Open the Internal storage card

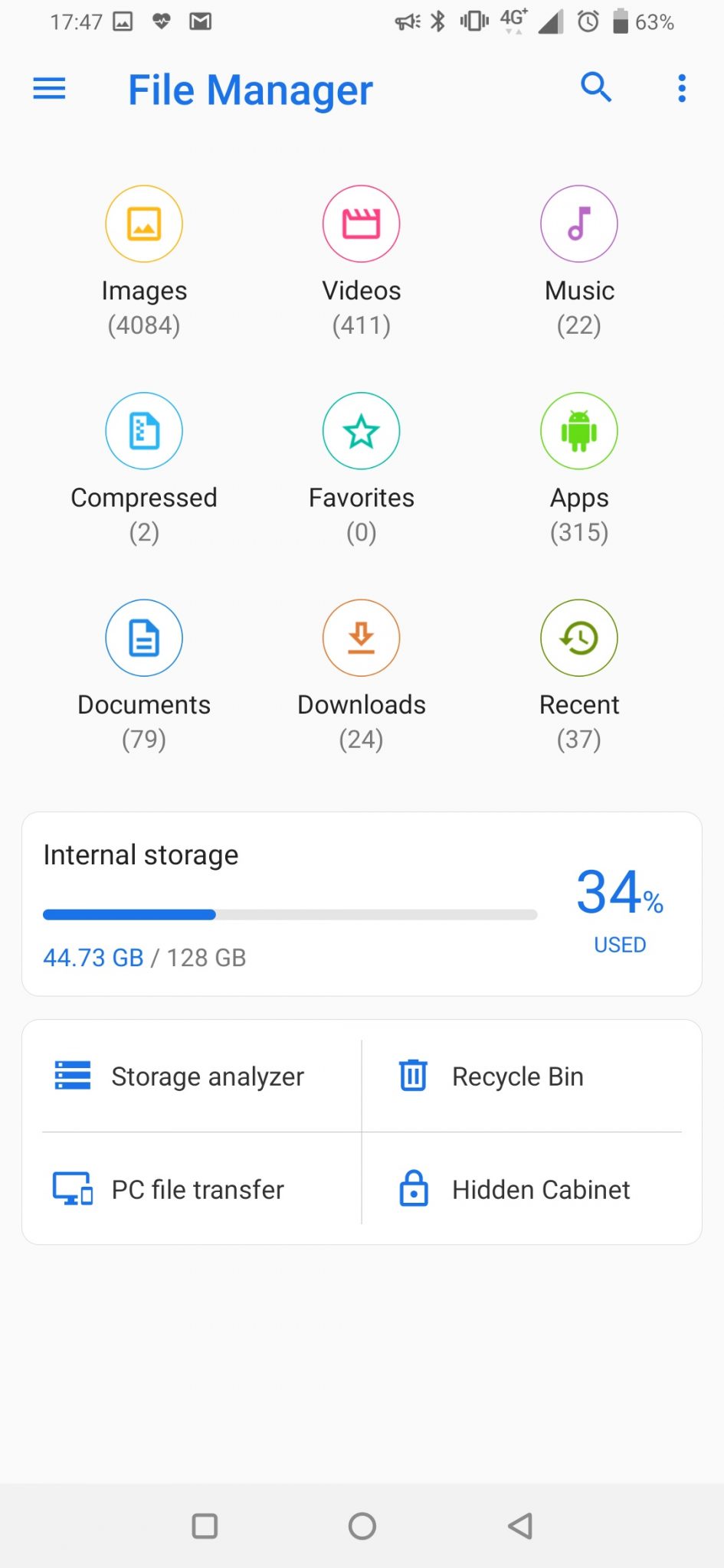click(362, 903)
